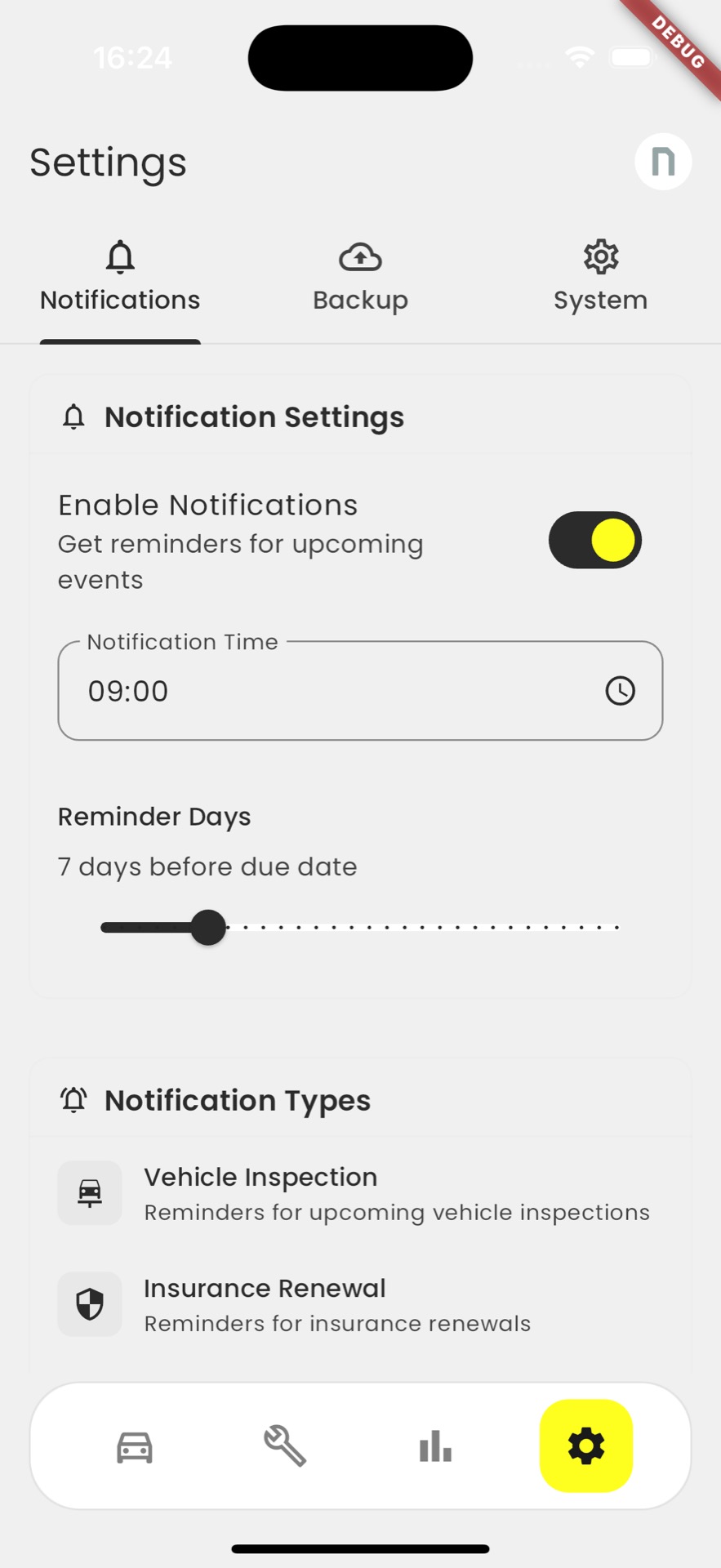
Task: Open the statistics tab with bar chart icon
Action: click(435, 1446)
